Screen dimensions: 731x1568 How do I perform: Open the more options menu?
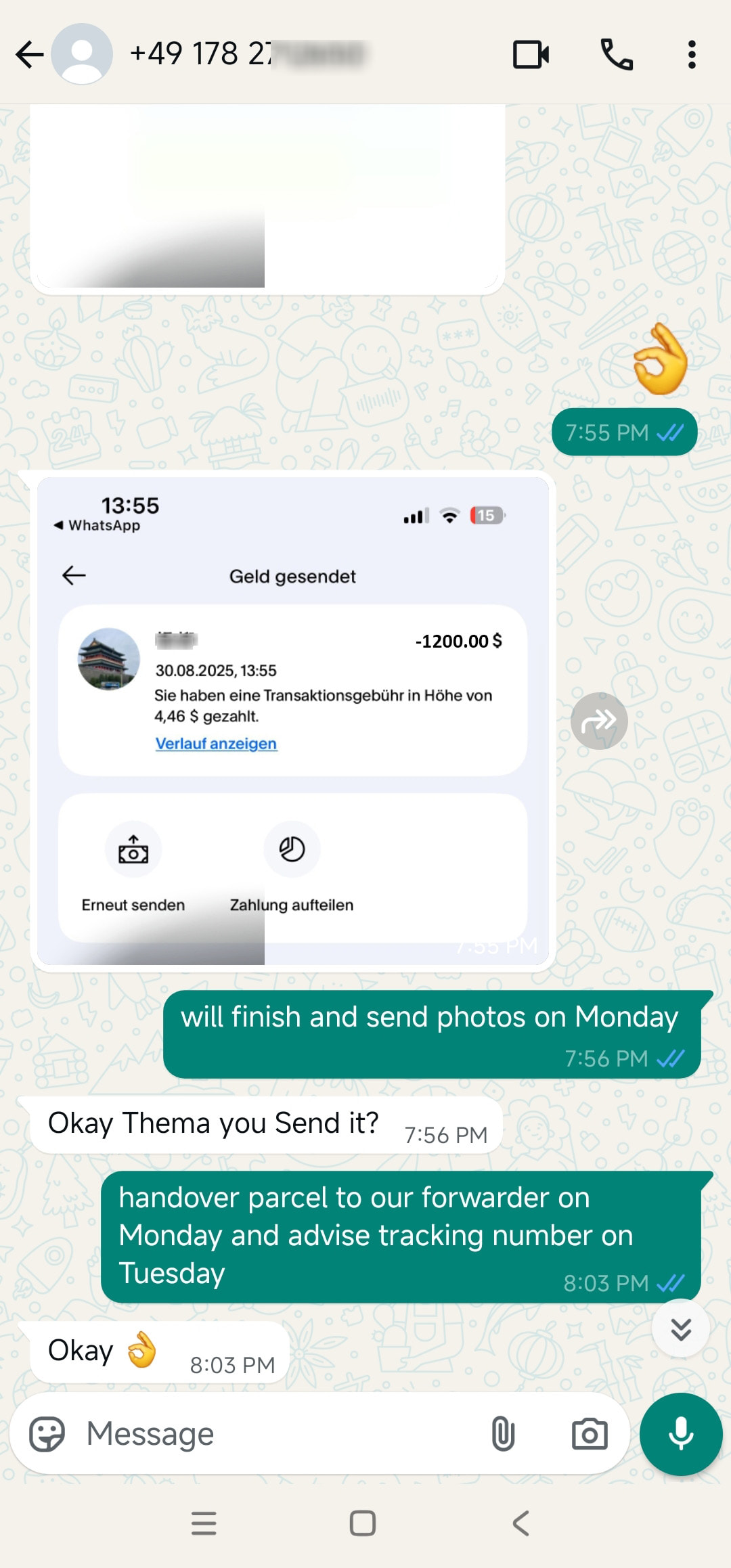691,55
